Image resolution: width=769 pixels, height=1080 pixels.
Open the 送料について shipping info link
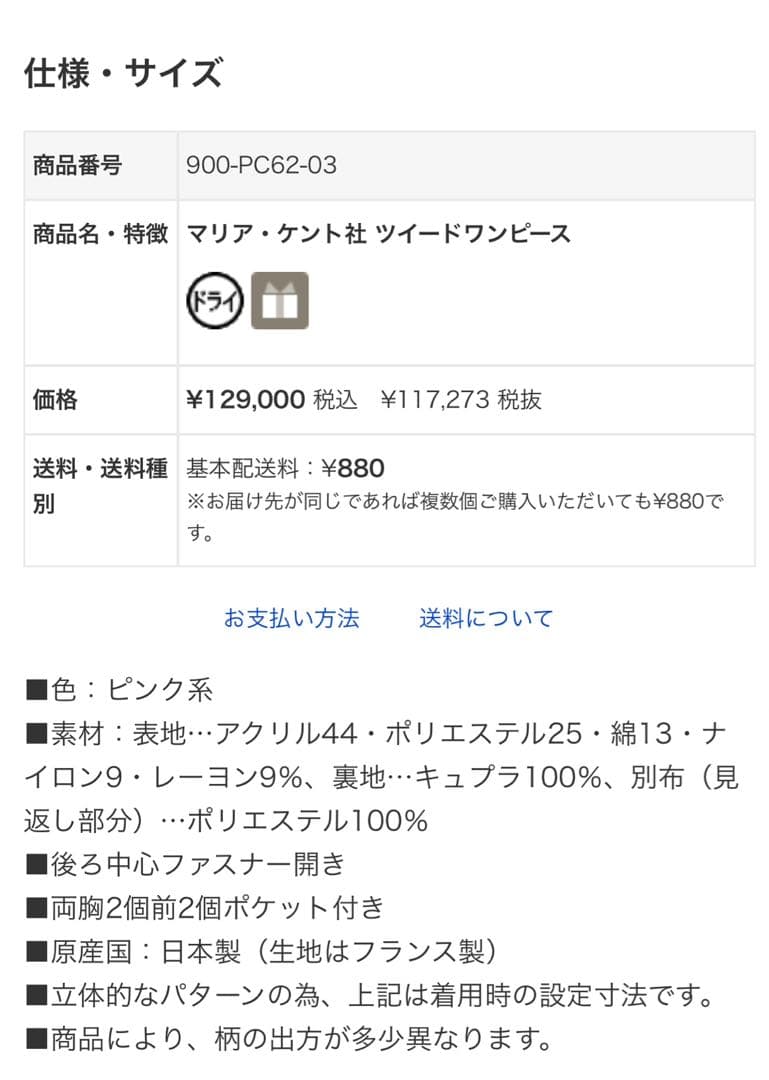[x=485, y=618]
